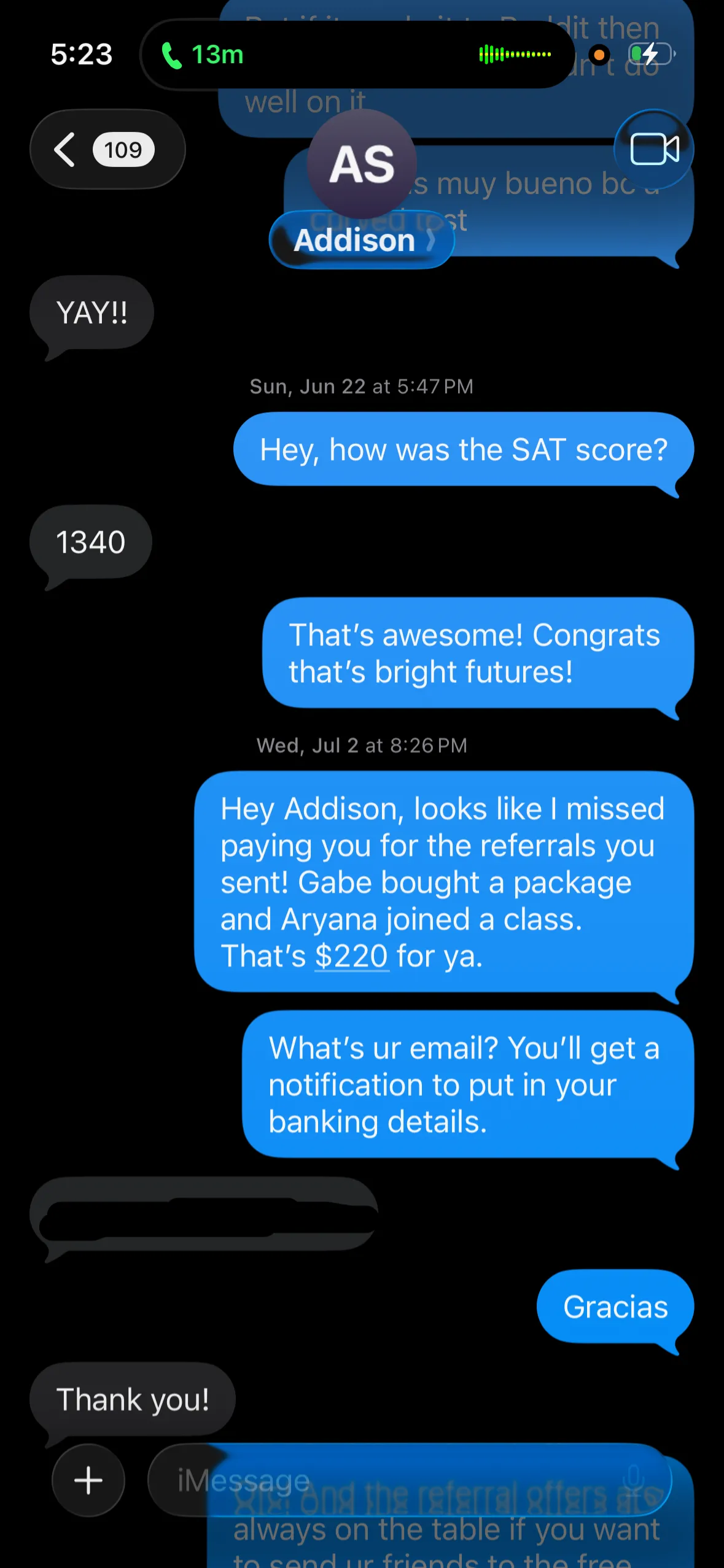Return to the ongoing 13m call
The width and height of the screenshot is (724, 1568).
pos(203,55)
